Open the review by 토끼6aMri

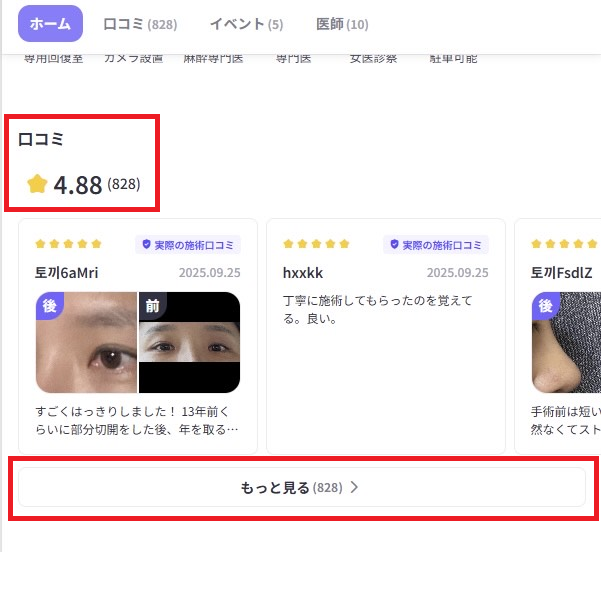tap(138, 337)
